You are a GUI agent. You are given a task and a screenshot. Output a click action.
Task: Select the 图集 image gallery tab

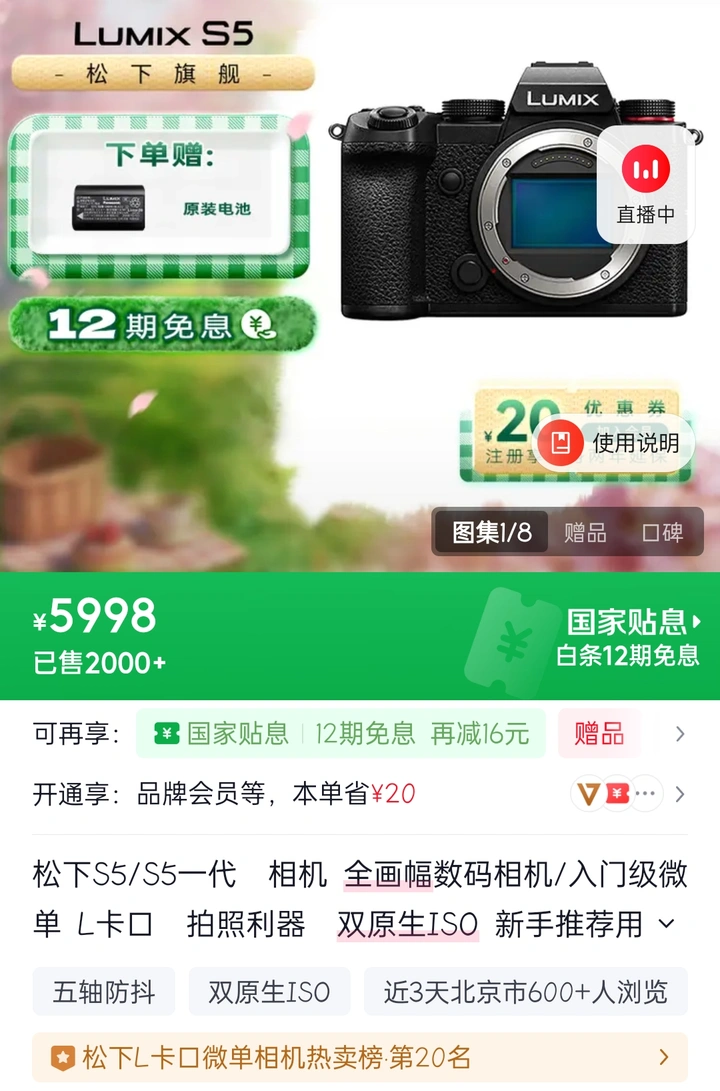(491, 533)
